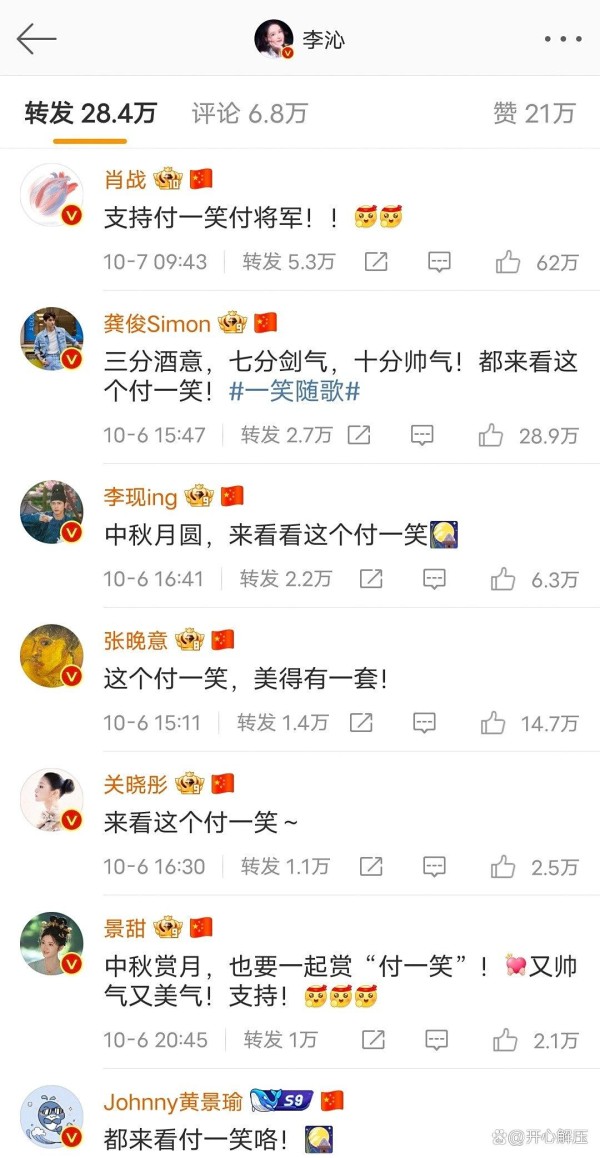This screenshot has width=600, height=1158.
Task: Open the three-dot overflow menu
Action: click(563, 39)
